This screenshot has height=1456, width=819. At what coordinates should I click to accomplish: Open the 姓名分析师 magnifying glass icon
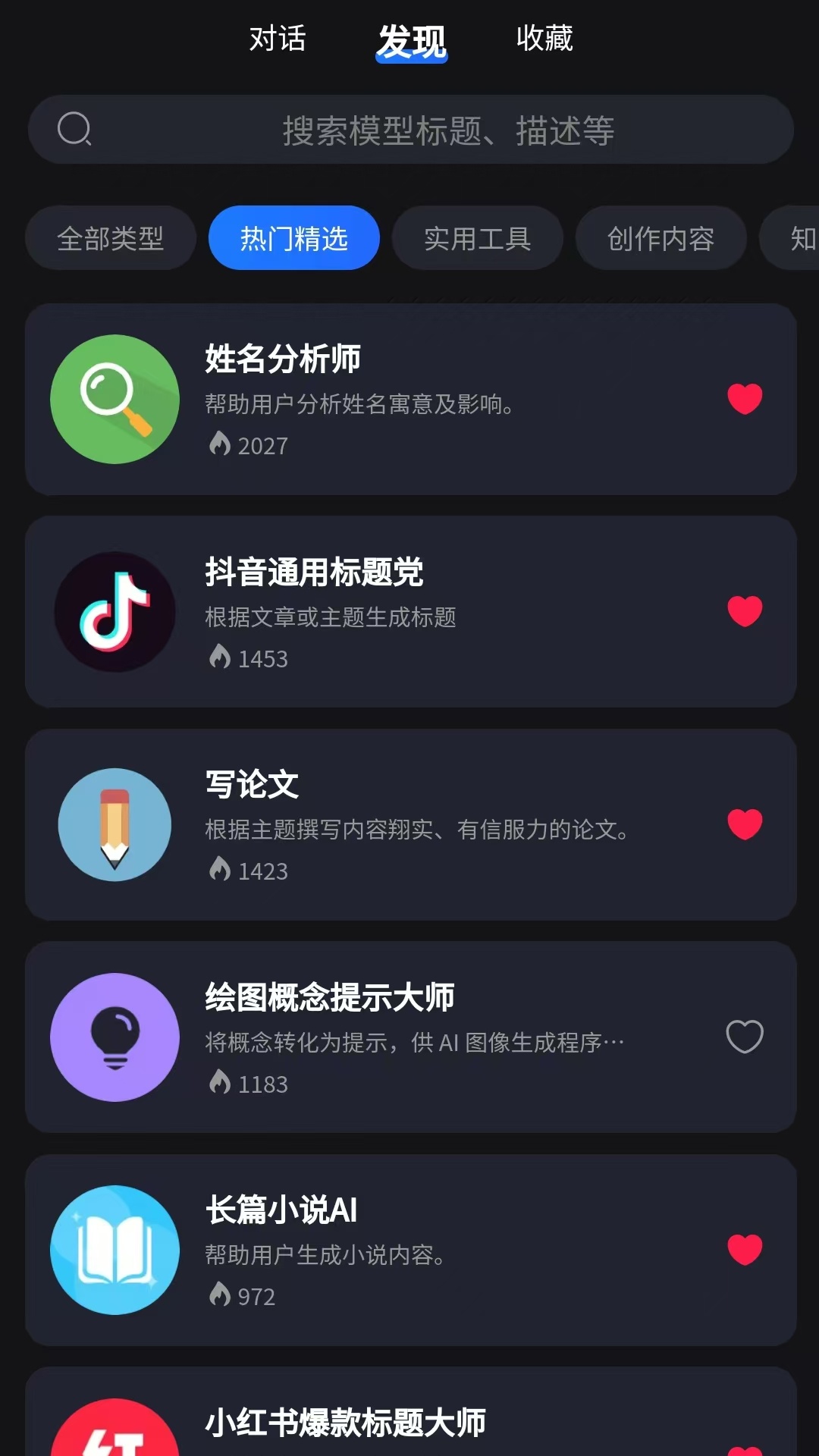pos(114,400)
